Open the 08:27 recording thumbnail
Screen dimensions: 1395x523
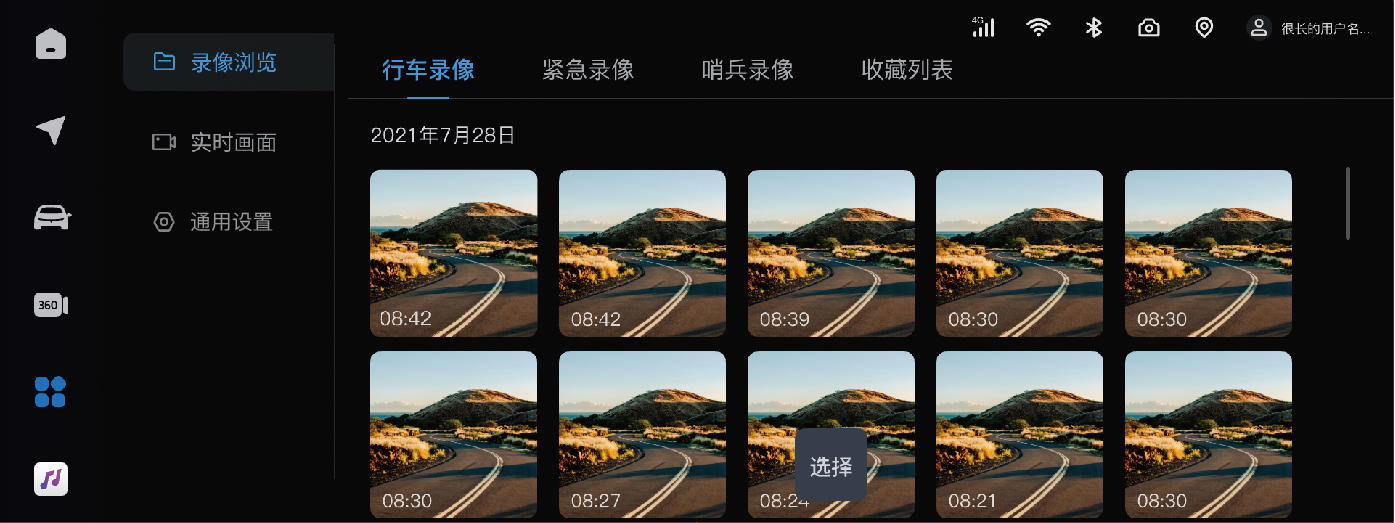642,433
